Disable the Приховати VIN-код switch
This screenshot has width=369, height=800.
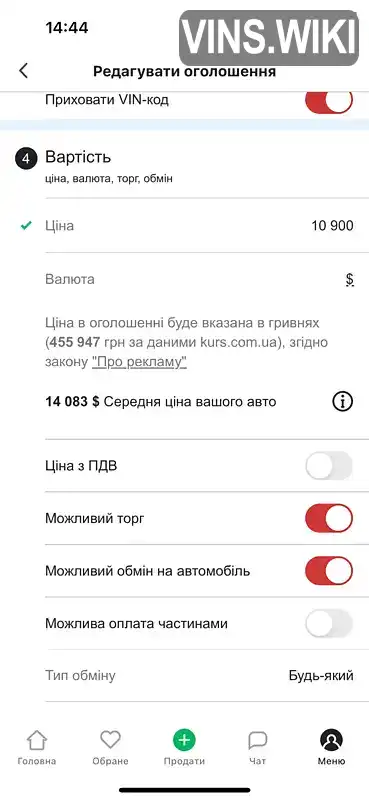click(329, 102)
